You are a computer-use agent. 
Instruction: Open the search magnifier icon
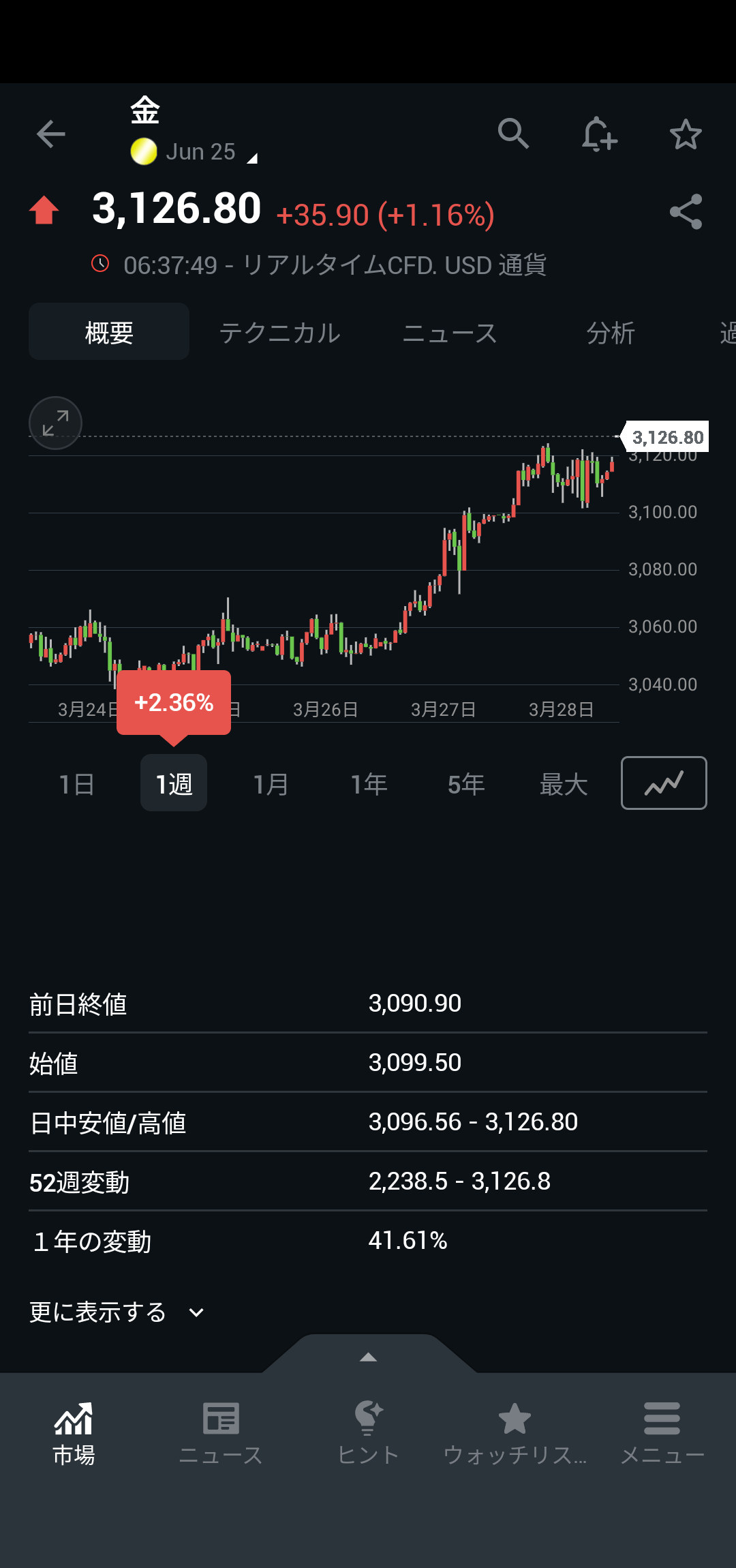coord(513,134)
